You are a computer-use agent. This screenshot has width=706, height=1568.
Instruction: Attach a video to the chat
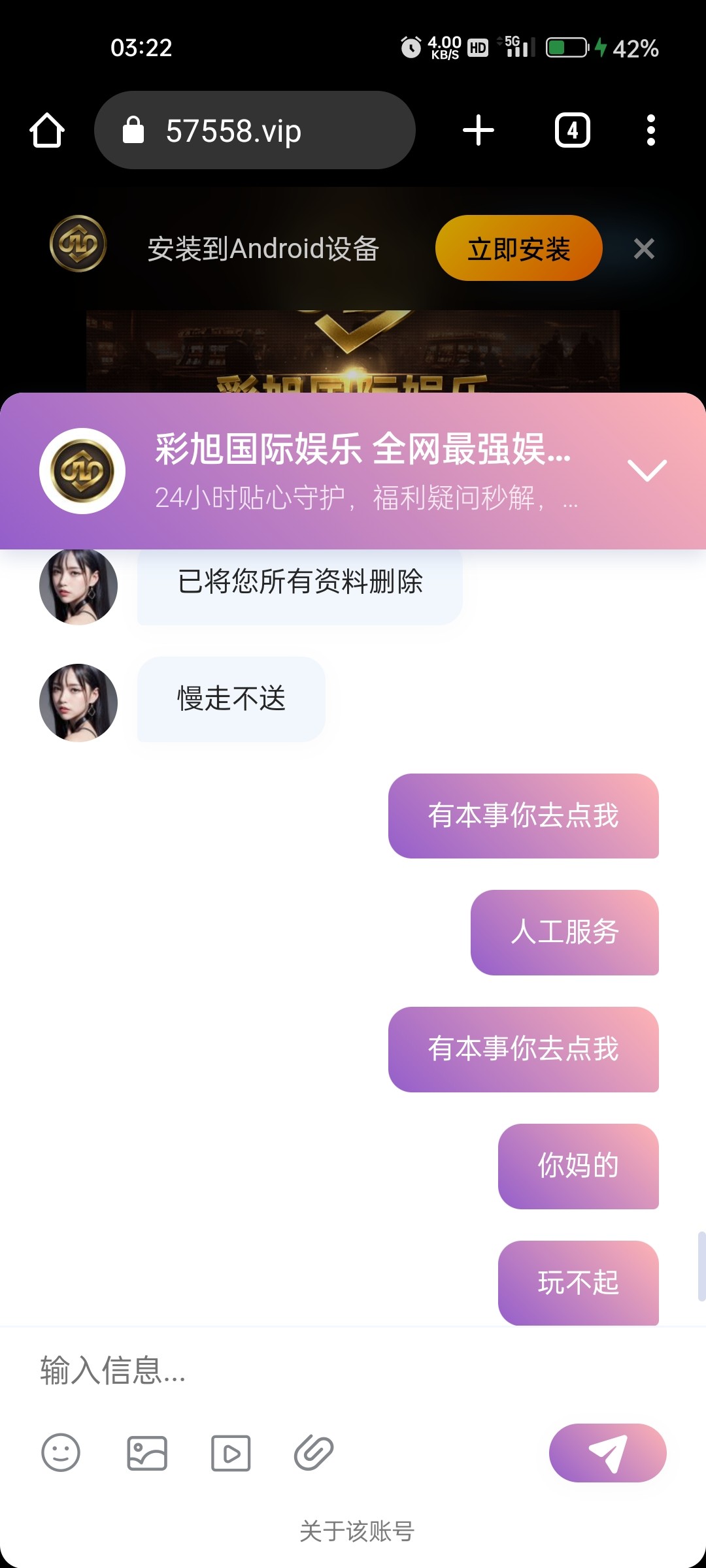pyautogui.click(x=231, y=1453)
